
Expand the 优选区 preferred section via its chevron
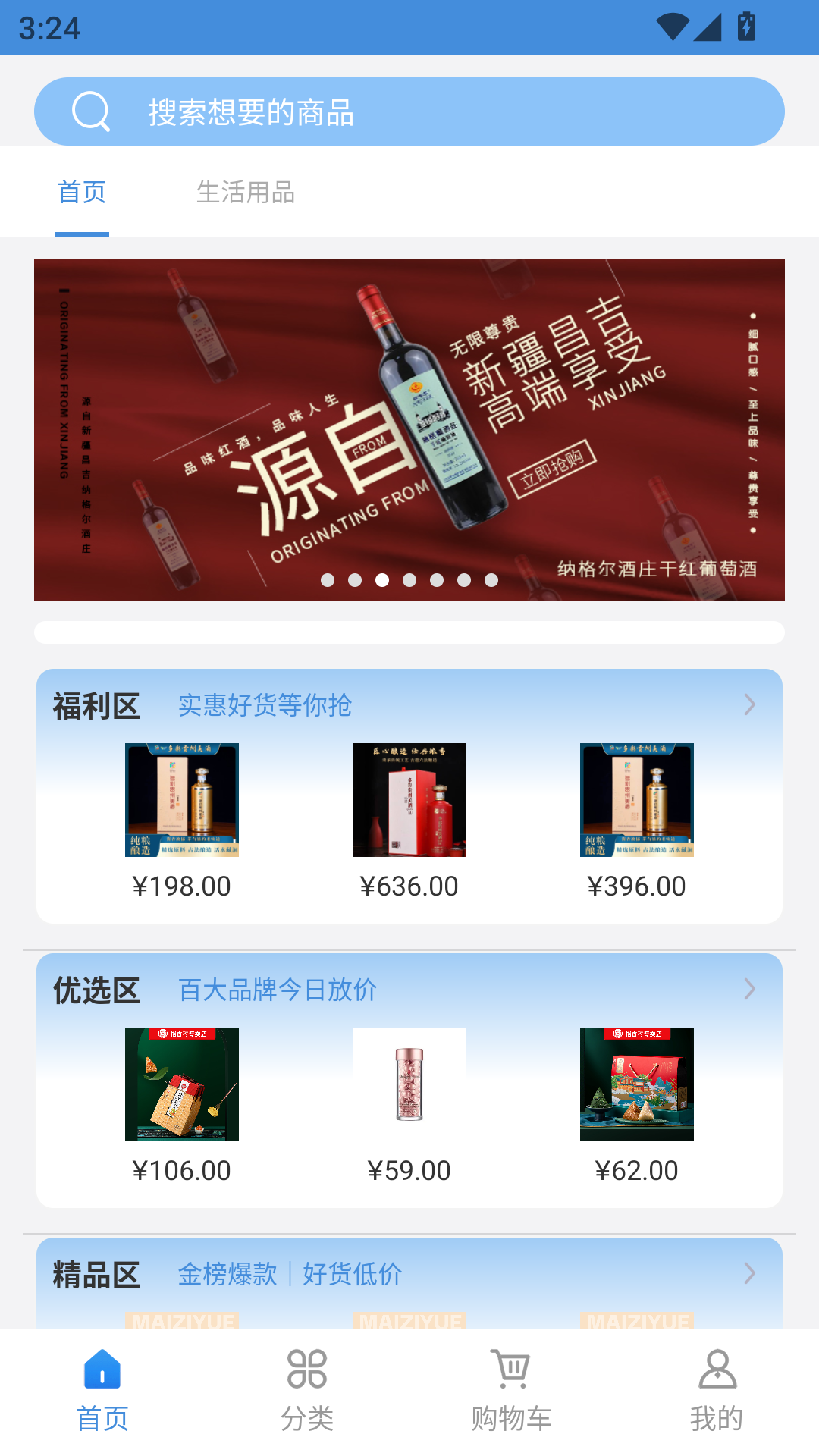[750, 989]
